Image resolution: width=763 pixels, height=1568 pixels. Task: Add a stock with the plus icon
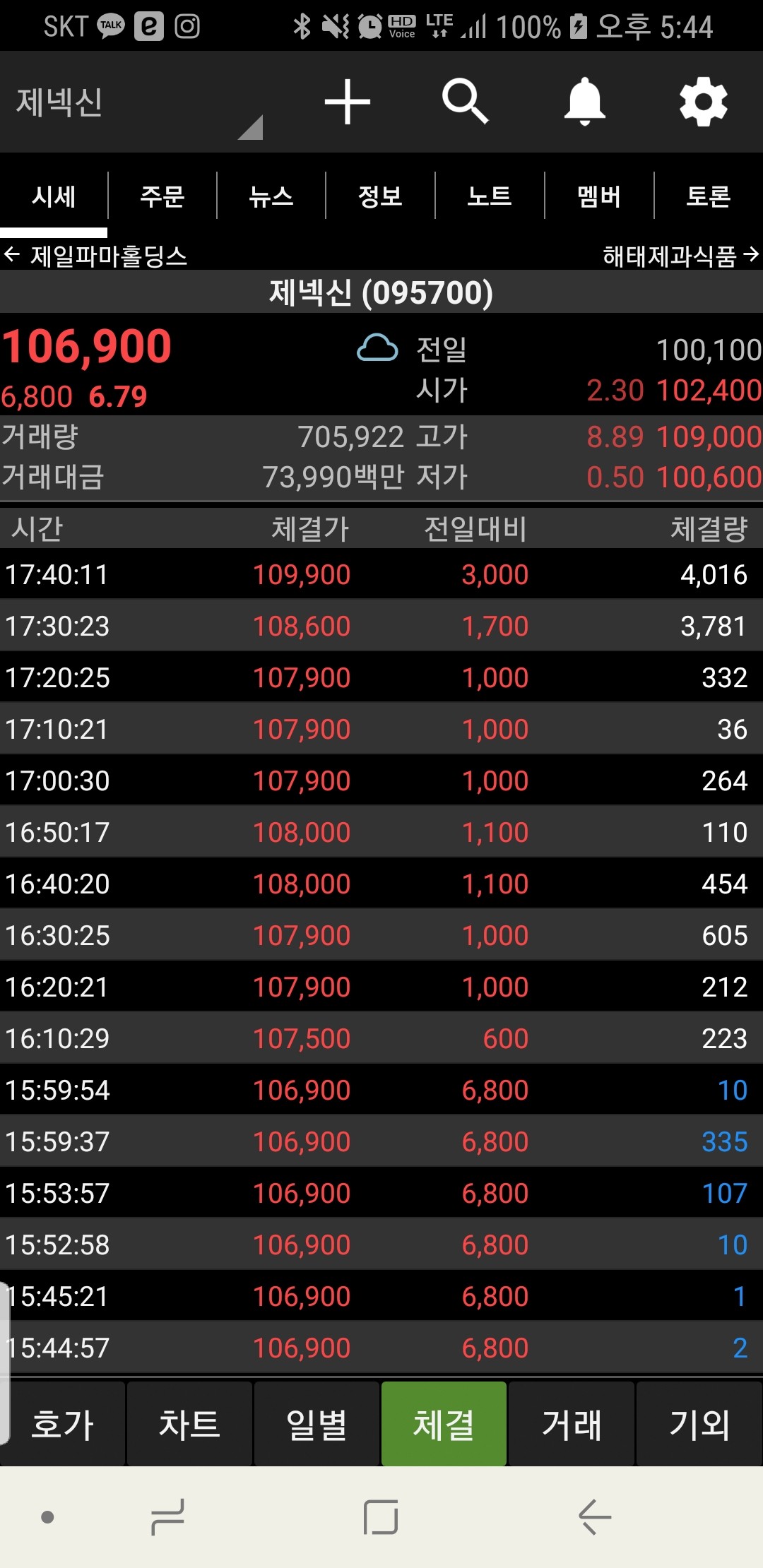coord(347,102)
